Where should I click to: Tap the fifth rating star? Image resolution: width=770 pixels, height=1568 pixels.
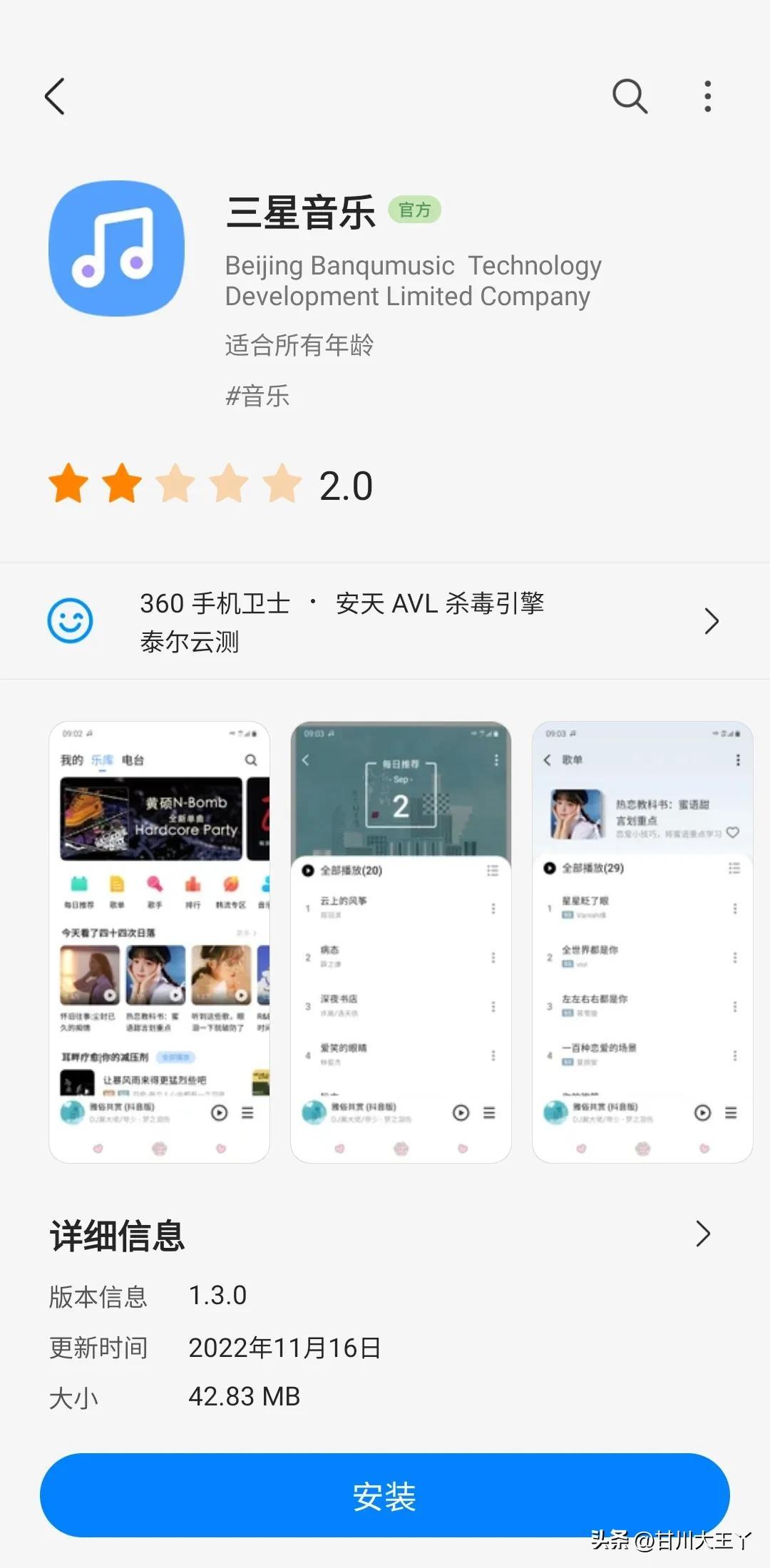point(282,483)
